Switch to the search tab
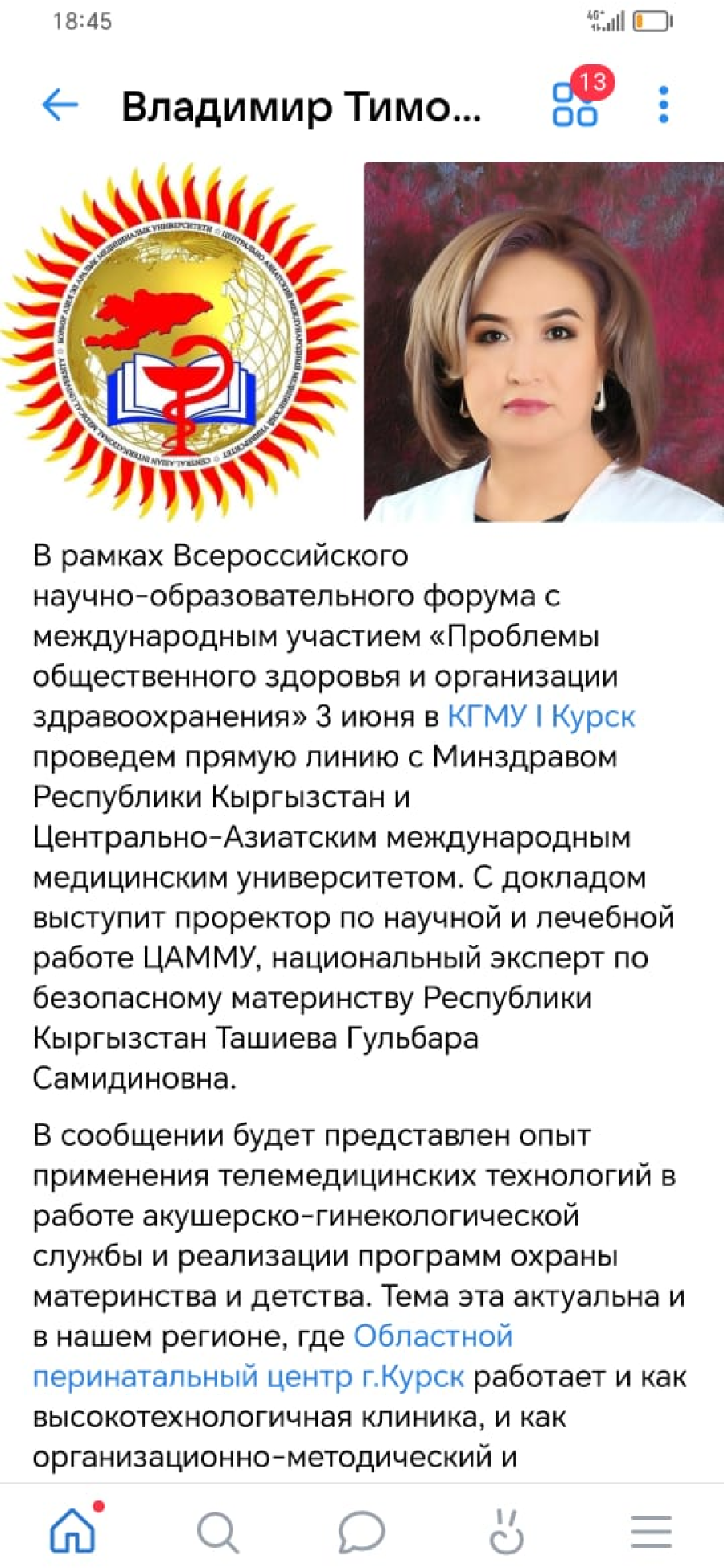 (217, 1531)
